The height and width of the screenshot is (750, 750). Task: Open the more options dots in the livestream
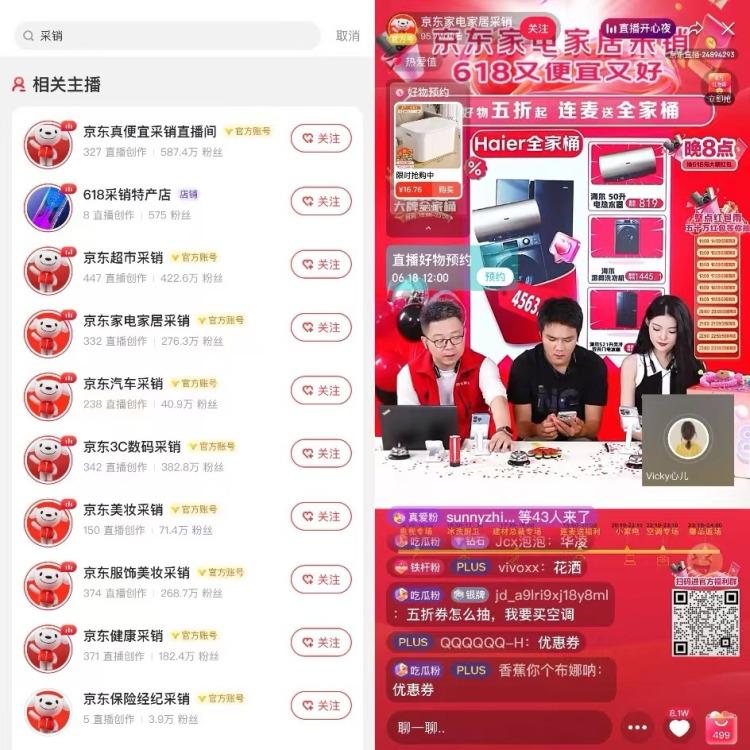click(x=635, y=727)
